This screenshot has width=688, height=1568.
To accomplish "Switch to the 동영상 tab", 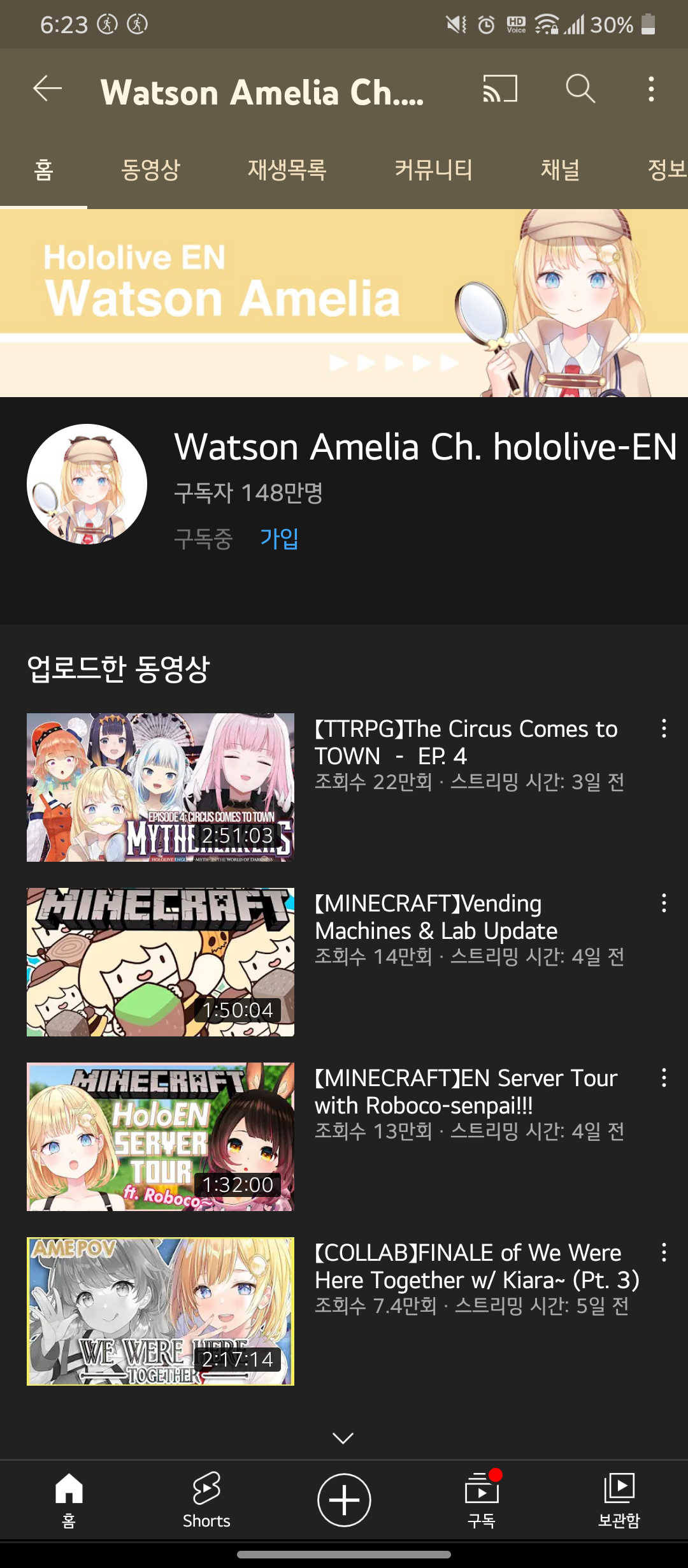I will coord(151,170).
